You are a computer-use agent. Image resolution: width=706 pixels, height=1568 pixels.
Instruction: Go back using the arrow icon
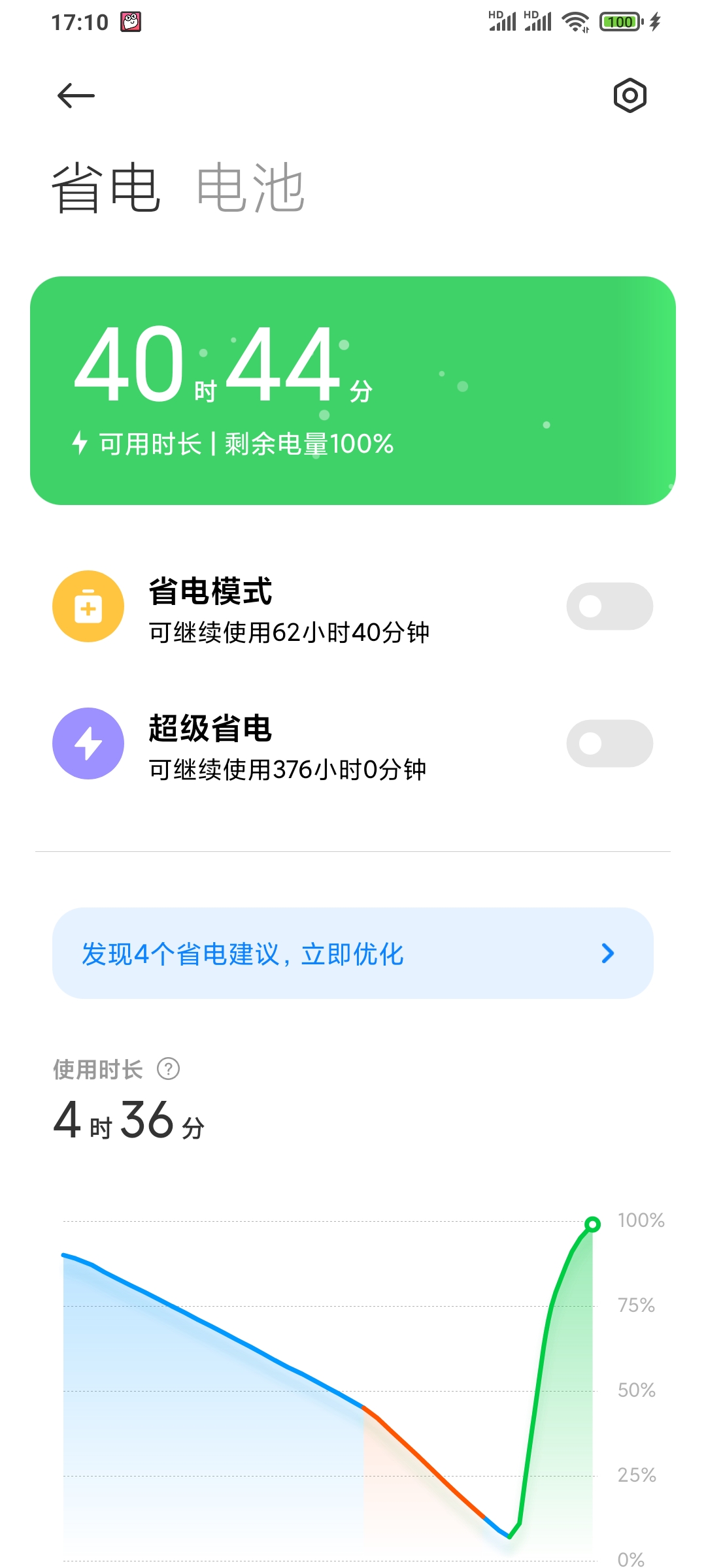tap(76, 96)
